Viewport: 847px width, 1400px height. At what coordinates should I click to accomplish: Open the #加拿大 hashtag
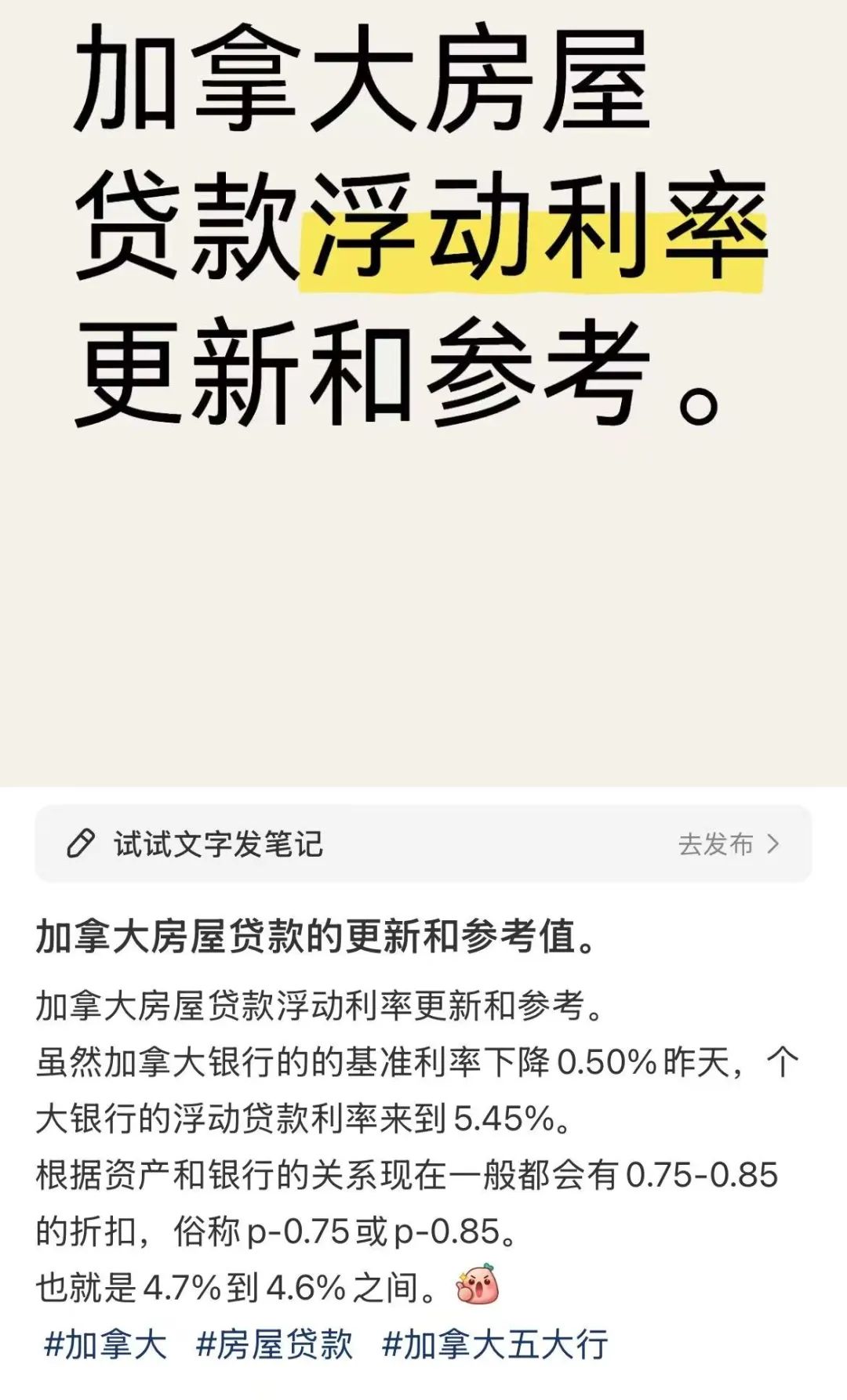pos(105,1344)
